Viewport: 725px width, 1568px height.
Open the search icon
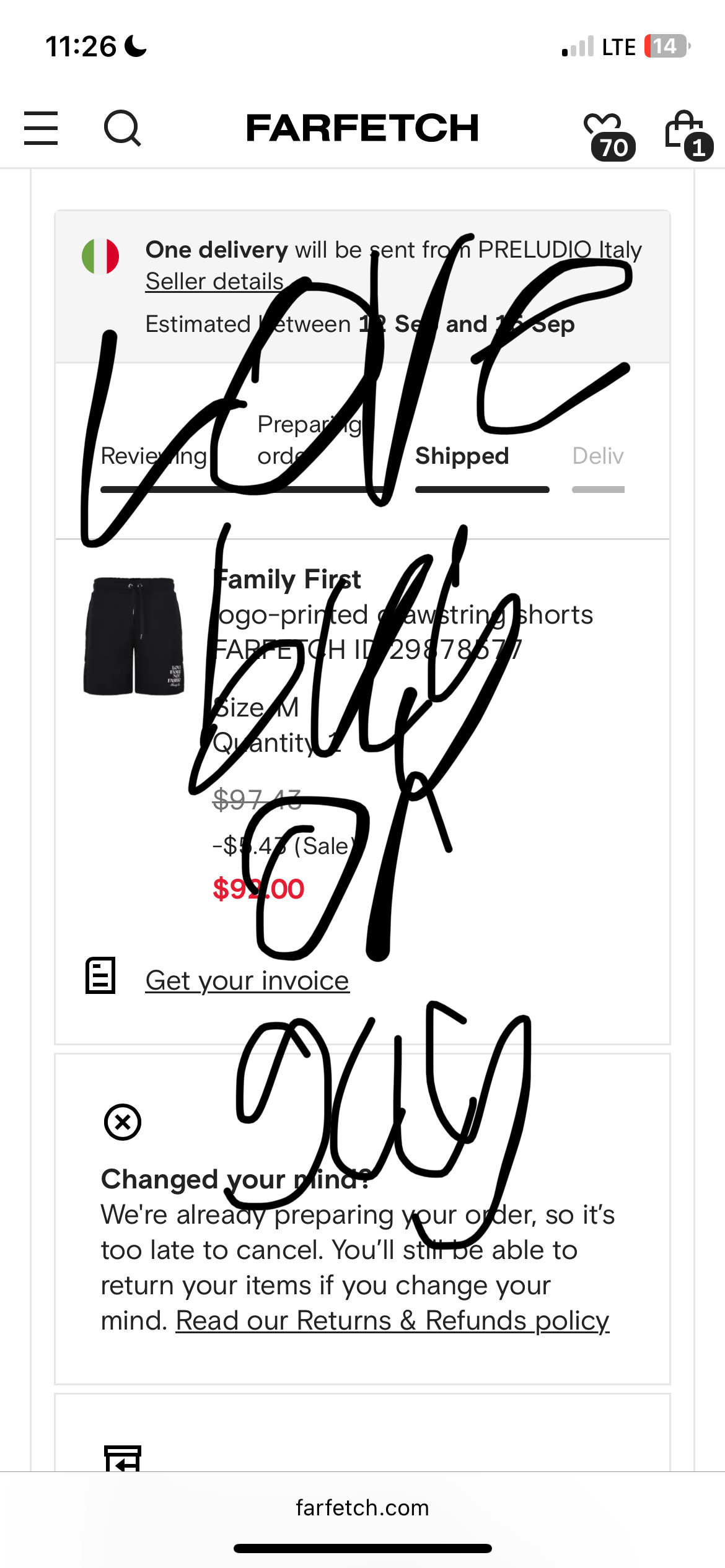[122, 128]
